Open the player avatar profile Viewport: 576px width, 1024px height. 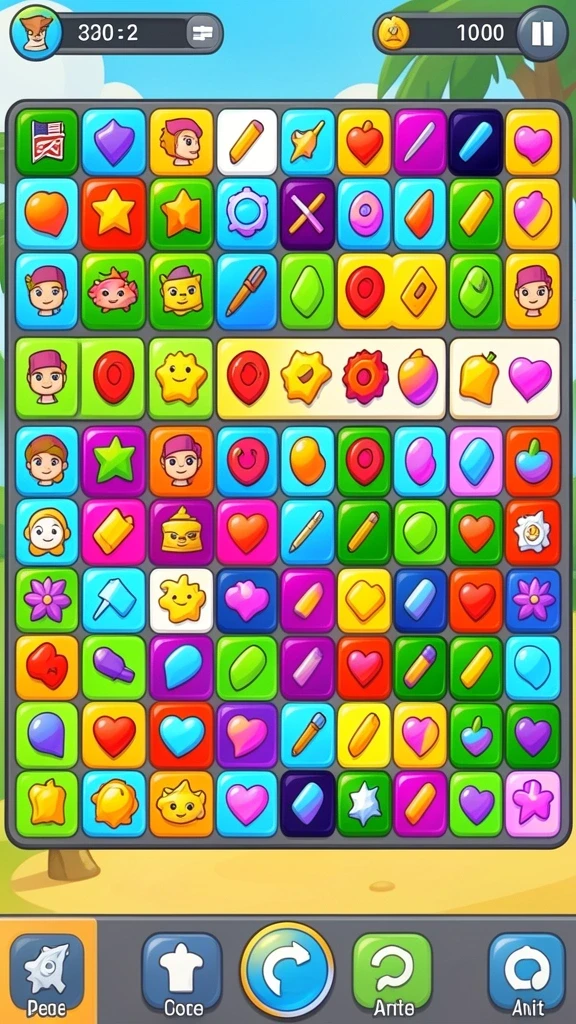point(36,33)
